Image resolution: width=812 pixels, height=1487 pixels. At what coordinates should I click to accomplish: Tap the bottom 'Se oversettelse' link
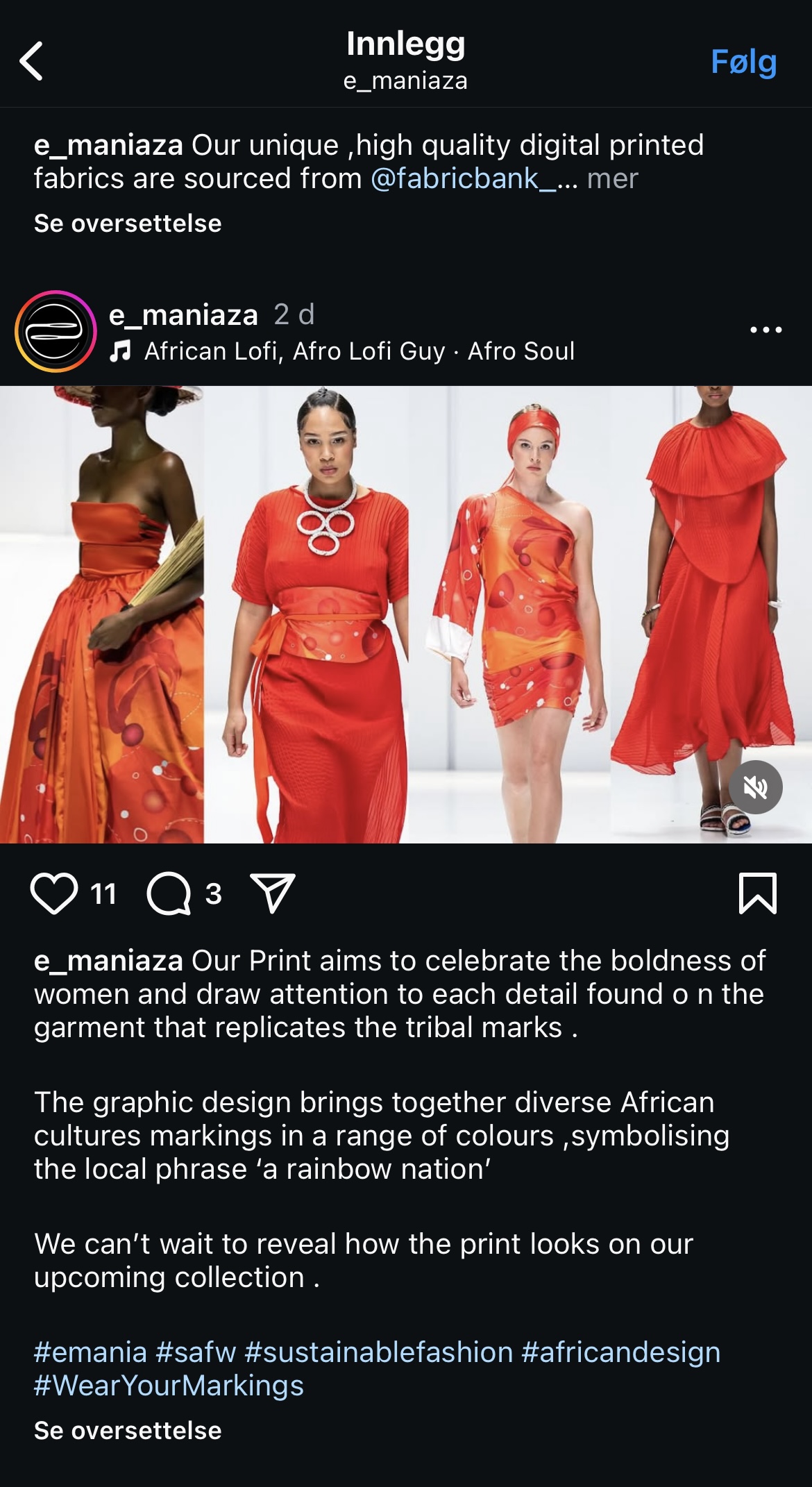point(128,1430)
